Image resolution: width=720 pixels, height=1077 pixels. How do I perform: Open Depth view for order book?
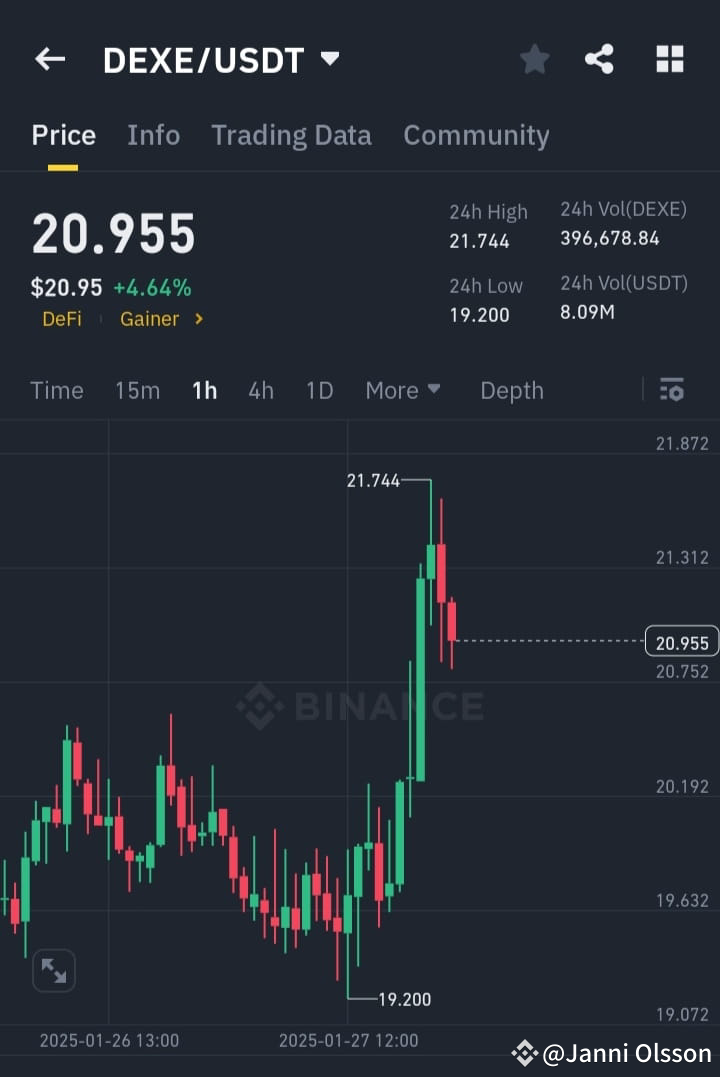pyautogui.click(x=512, y=390)
